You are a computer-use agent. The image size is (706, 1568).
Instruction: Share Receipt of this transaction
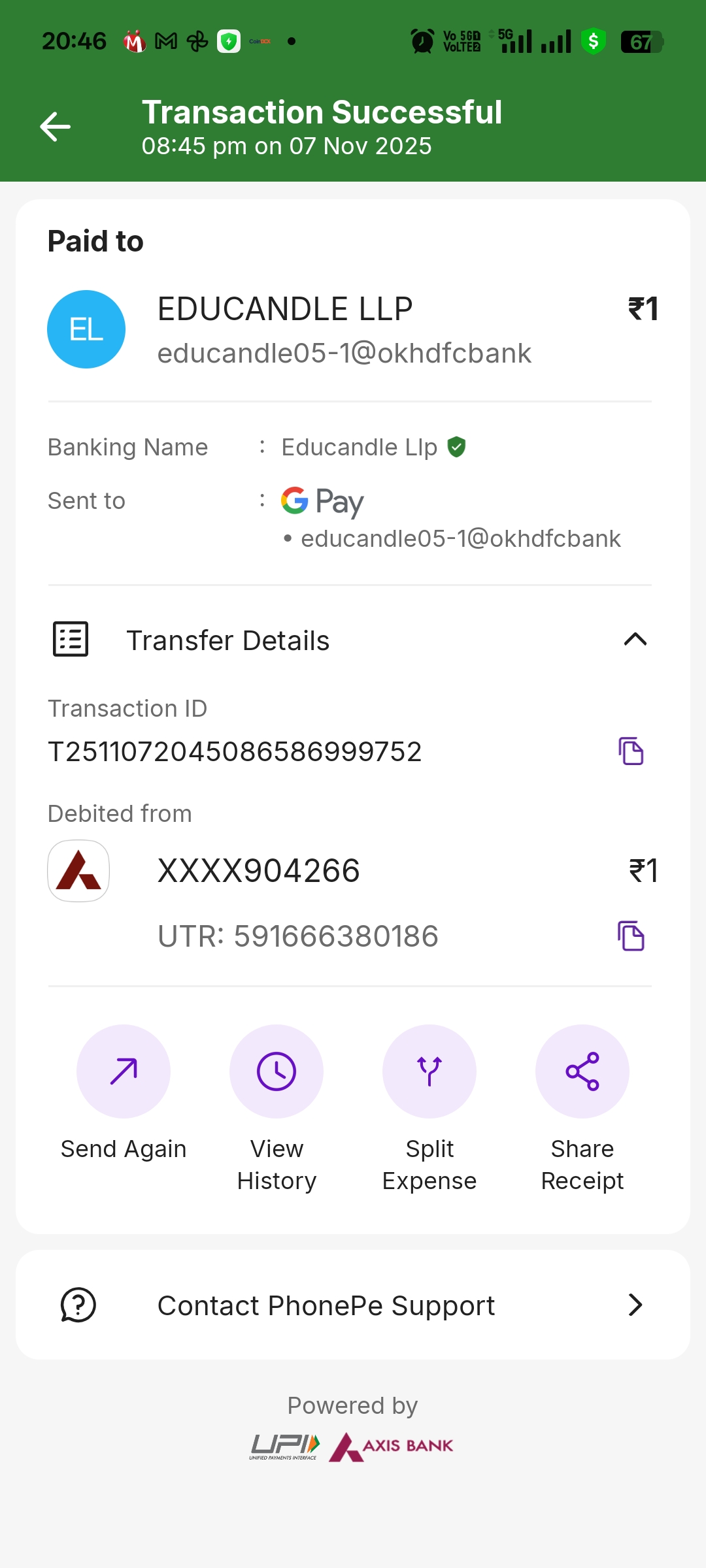(582, 1072)
